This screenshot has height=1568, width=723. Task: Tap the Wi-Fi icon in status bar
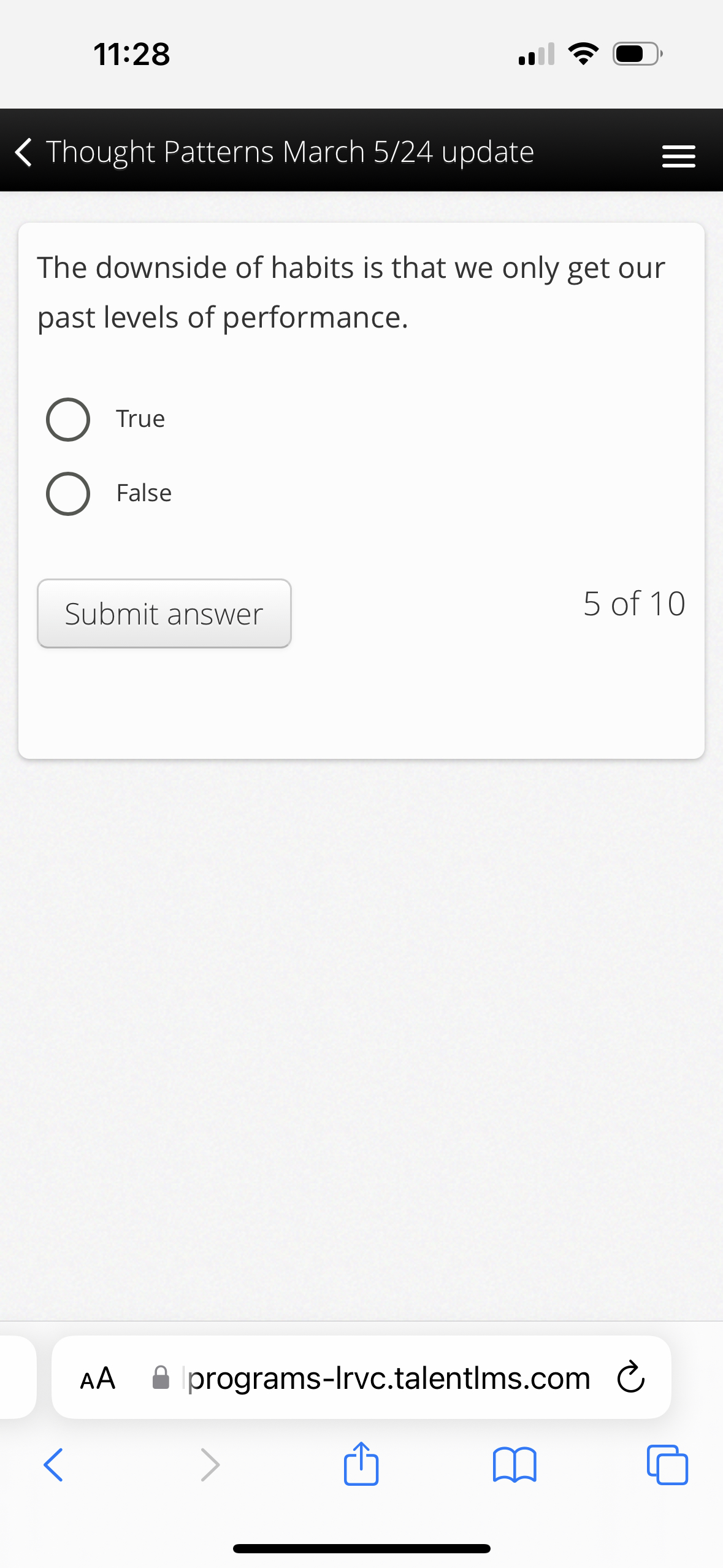coord(583,54)
